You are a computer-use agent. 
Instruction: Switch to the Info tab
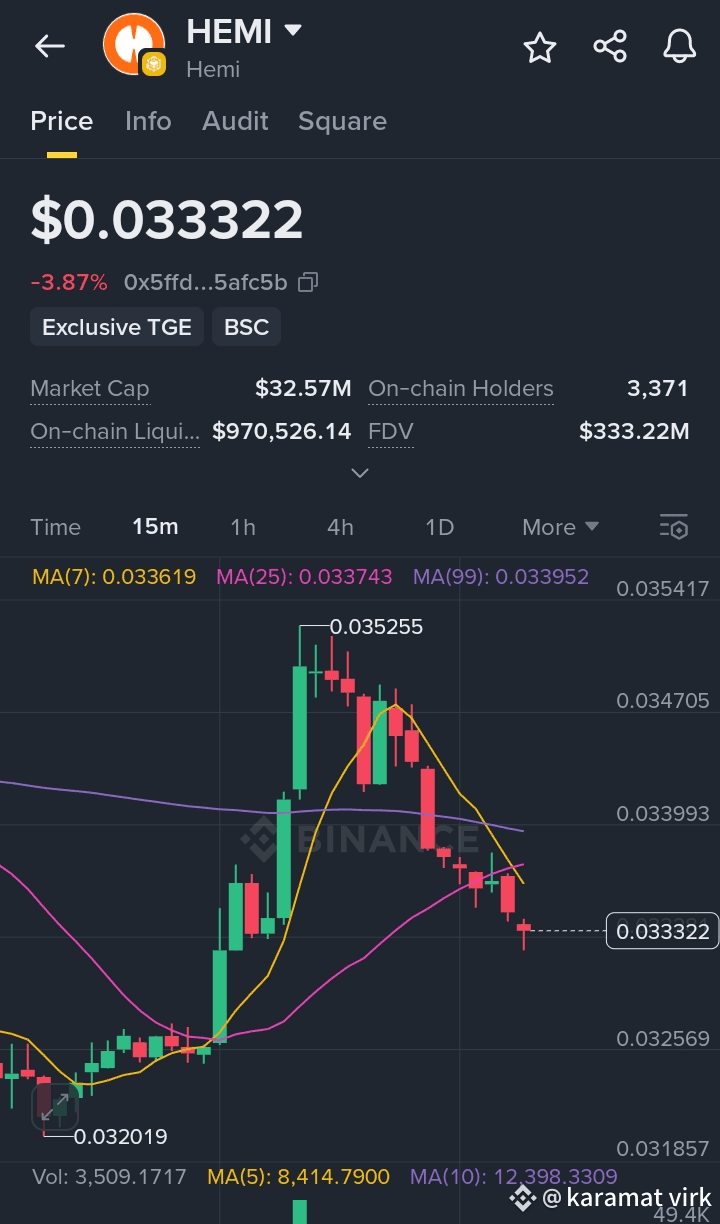tap(148, 121)
